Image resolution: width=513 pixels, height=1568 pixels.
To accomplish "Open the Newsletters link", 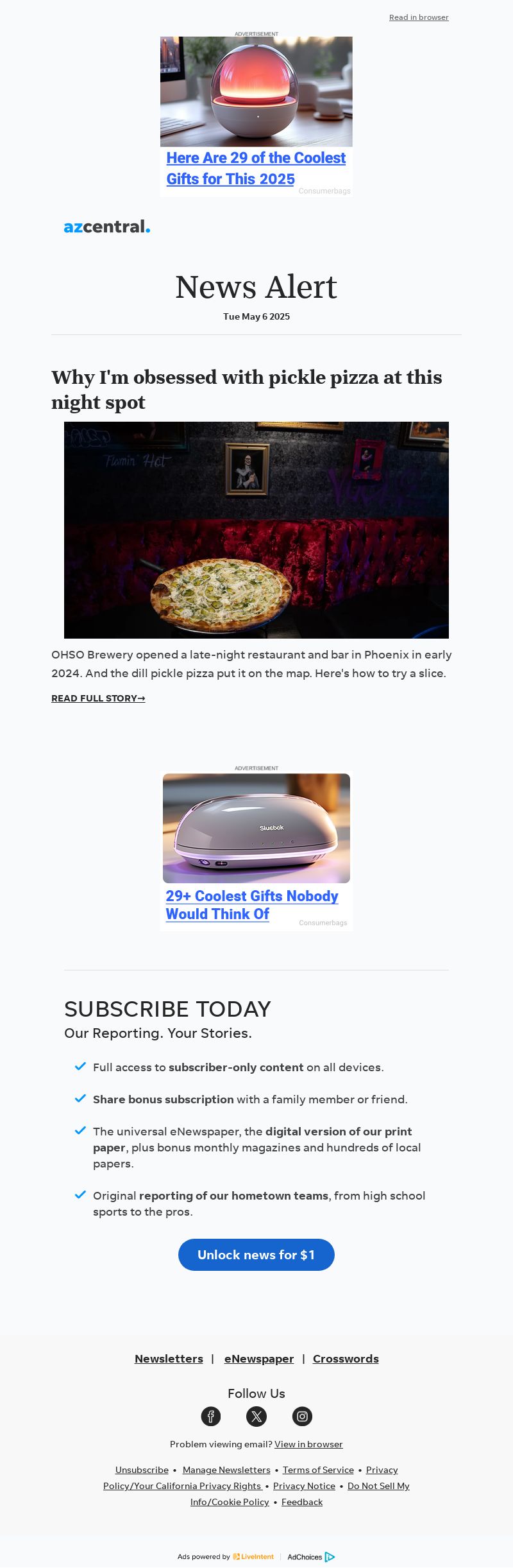I will pos(169,1359).
